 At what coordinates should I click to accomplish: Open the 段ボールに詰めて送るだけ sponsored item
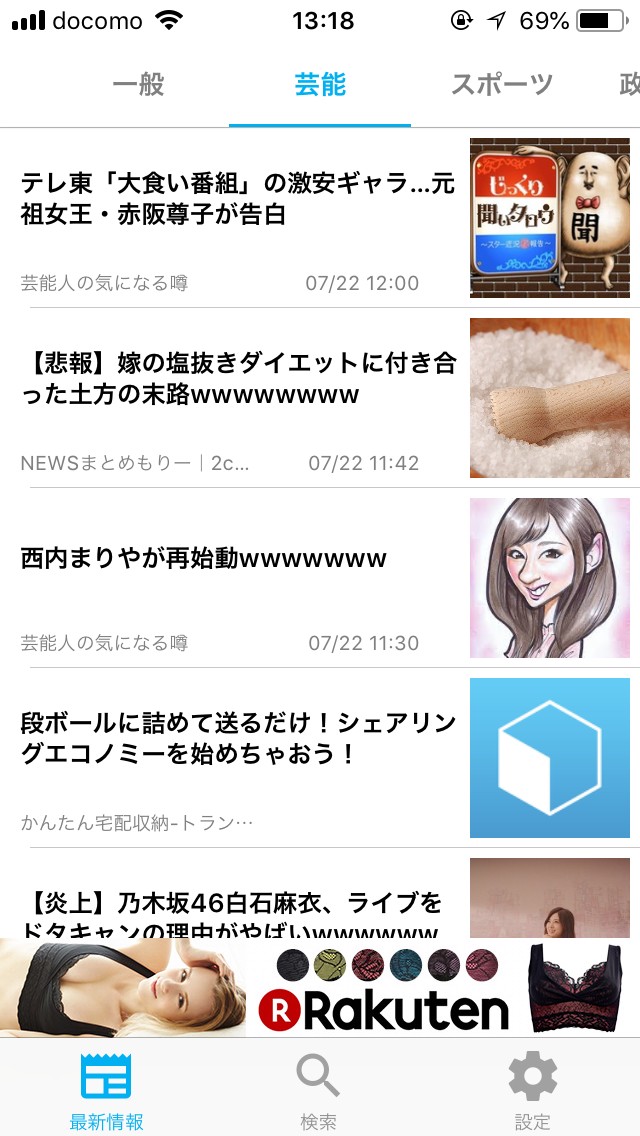pos(238,738)
